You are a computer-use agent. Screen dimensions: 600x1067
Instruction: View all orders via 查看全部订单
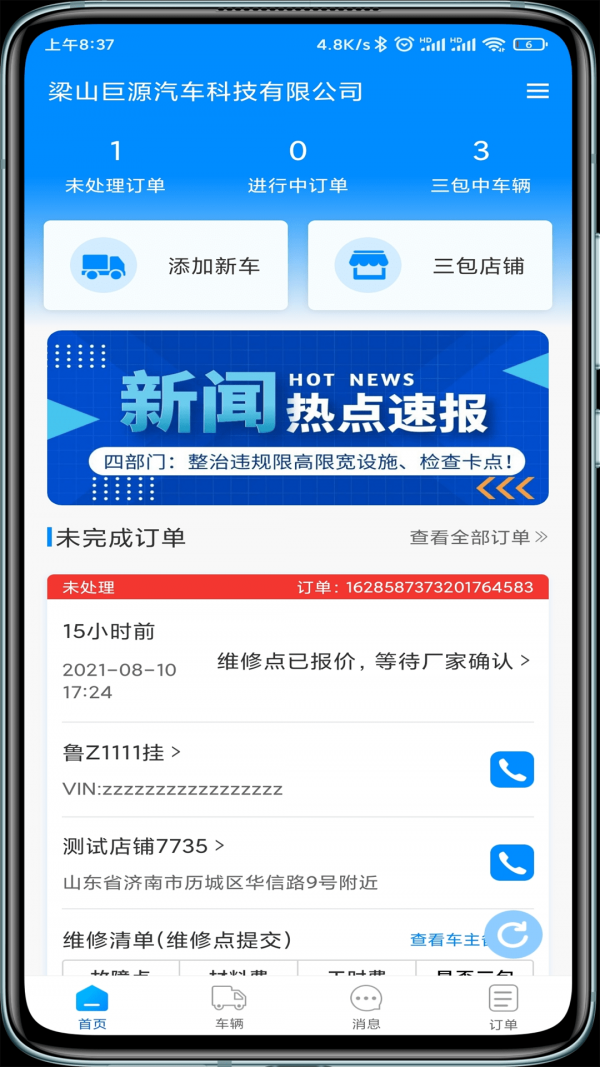[x=478, y=537]
